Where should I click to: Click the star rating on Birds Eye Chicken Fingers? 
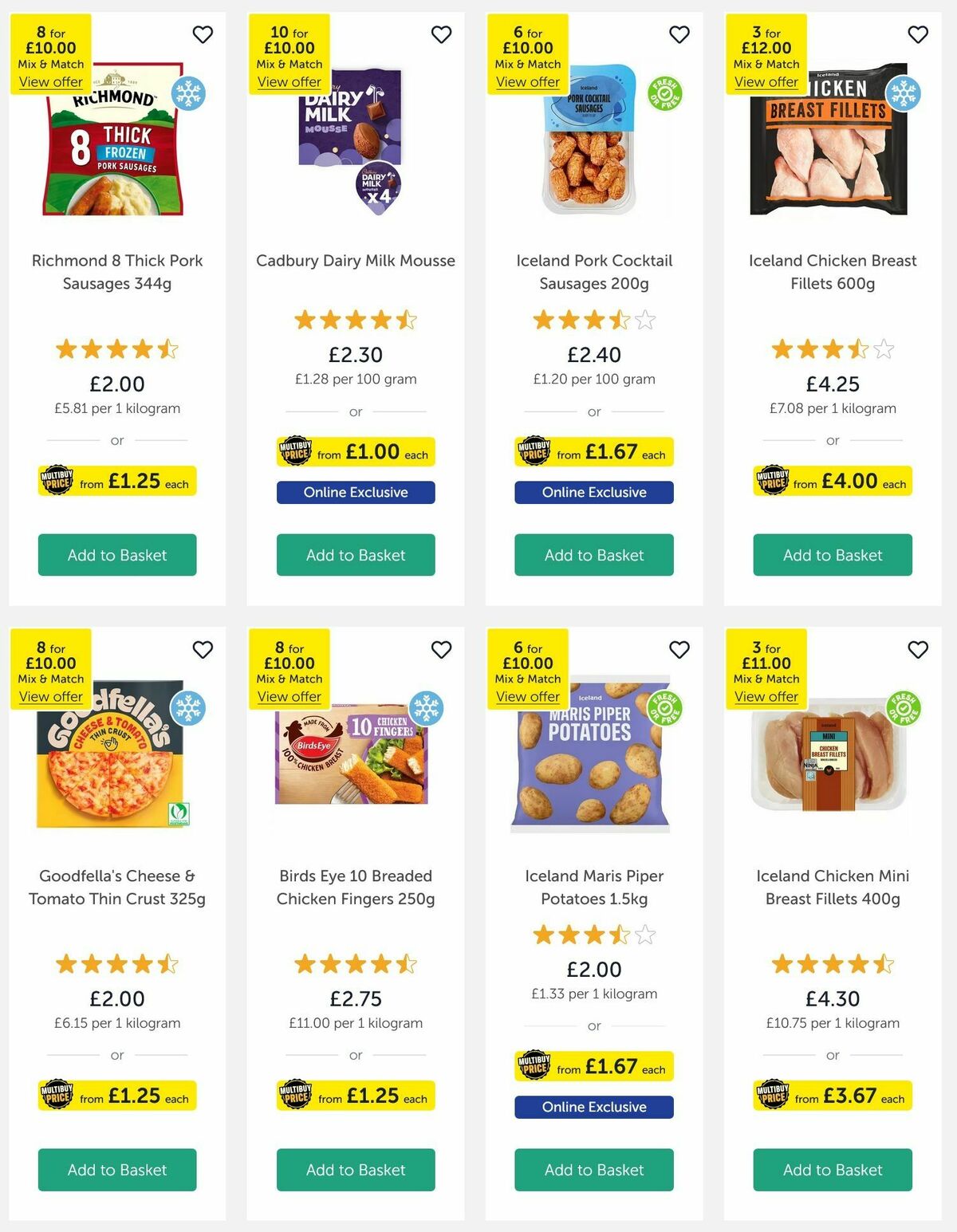(355, 964)
